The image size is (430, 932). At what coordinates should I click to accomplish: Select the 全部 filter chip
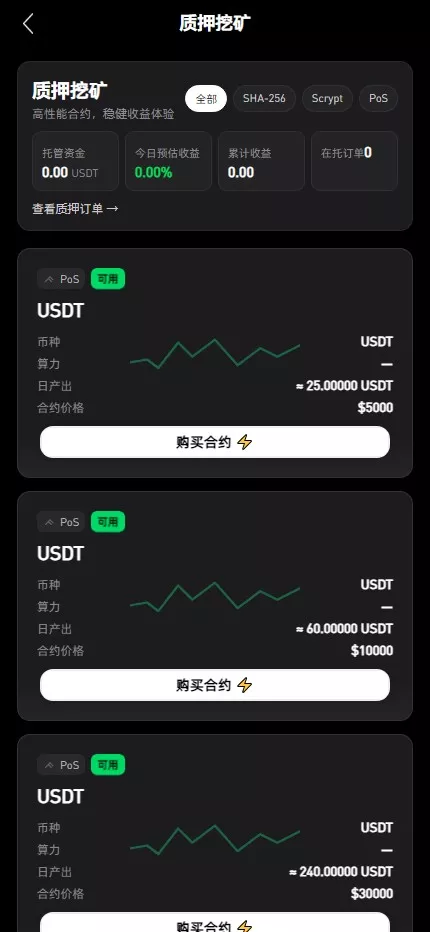[206, 99]
